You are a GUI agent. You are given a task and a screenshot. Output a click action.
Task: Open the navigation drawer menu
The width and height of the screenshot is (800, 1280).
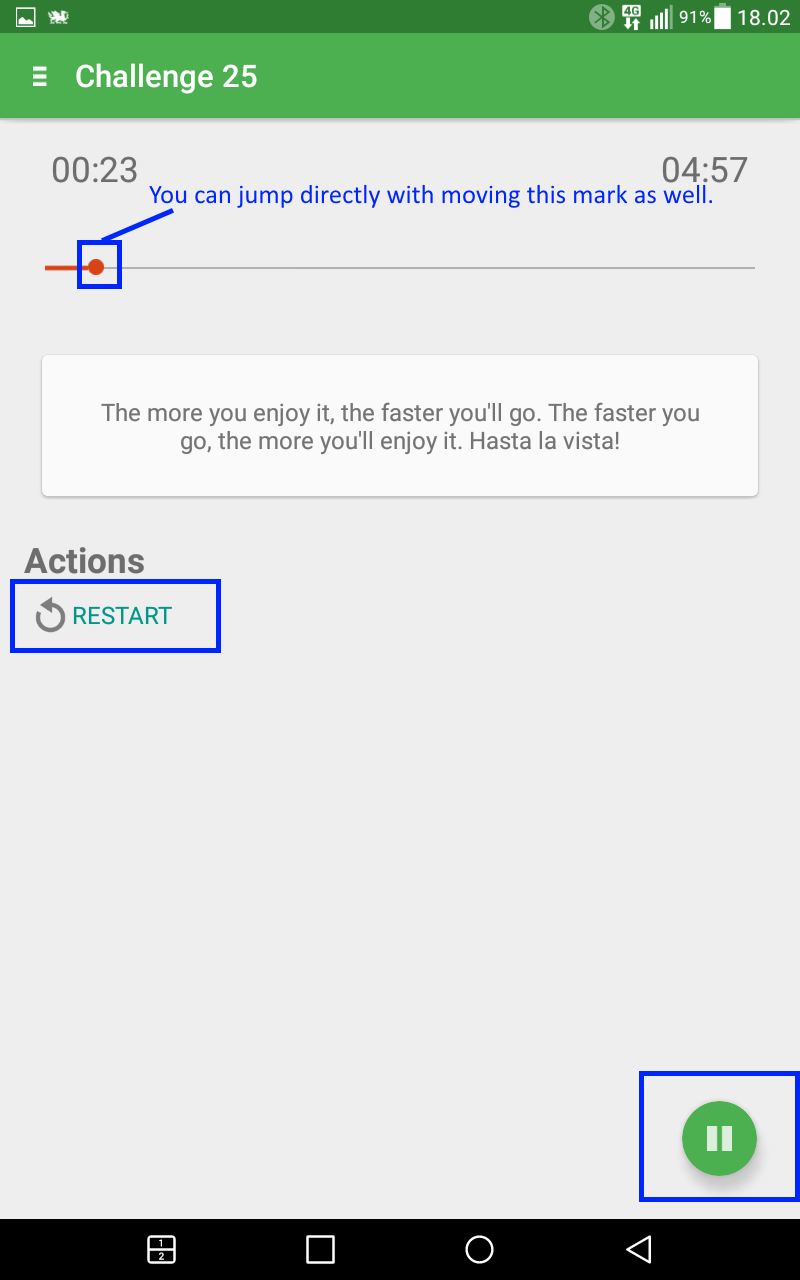(40, 77)
